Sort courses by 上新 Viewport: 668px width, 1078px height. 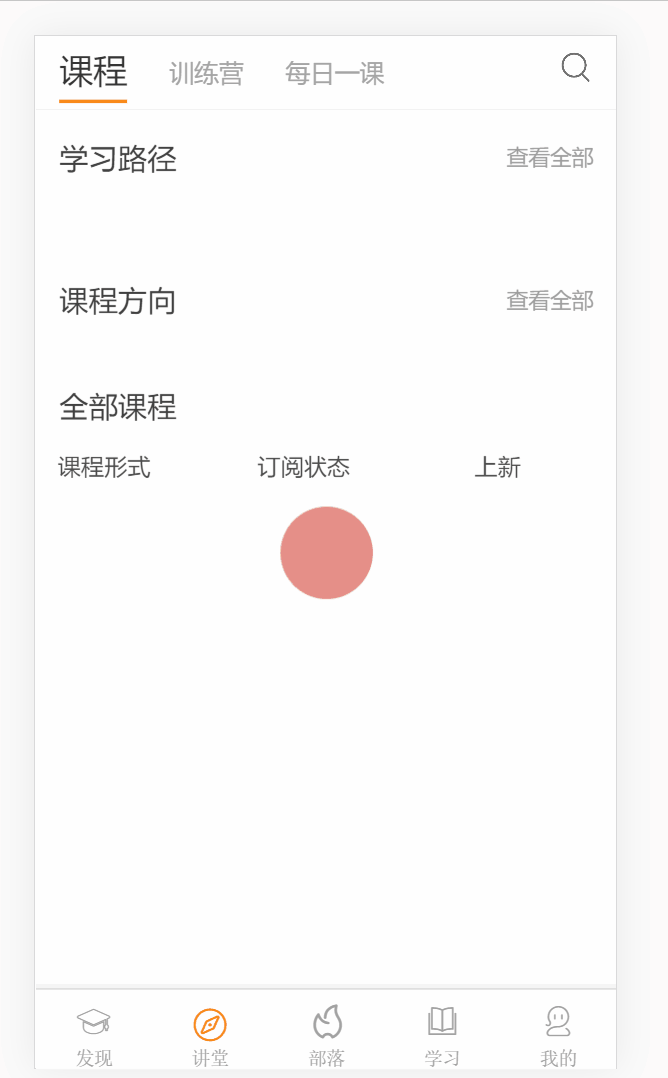(x=498, y=468)
